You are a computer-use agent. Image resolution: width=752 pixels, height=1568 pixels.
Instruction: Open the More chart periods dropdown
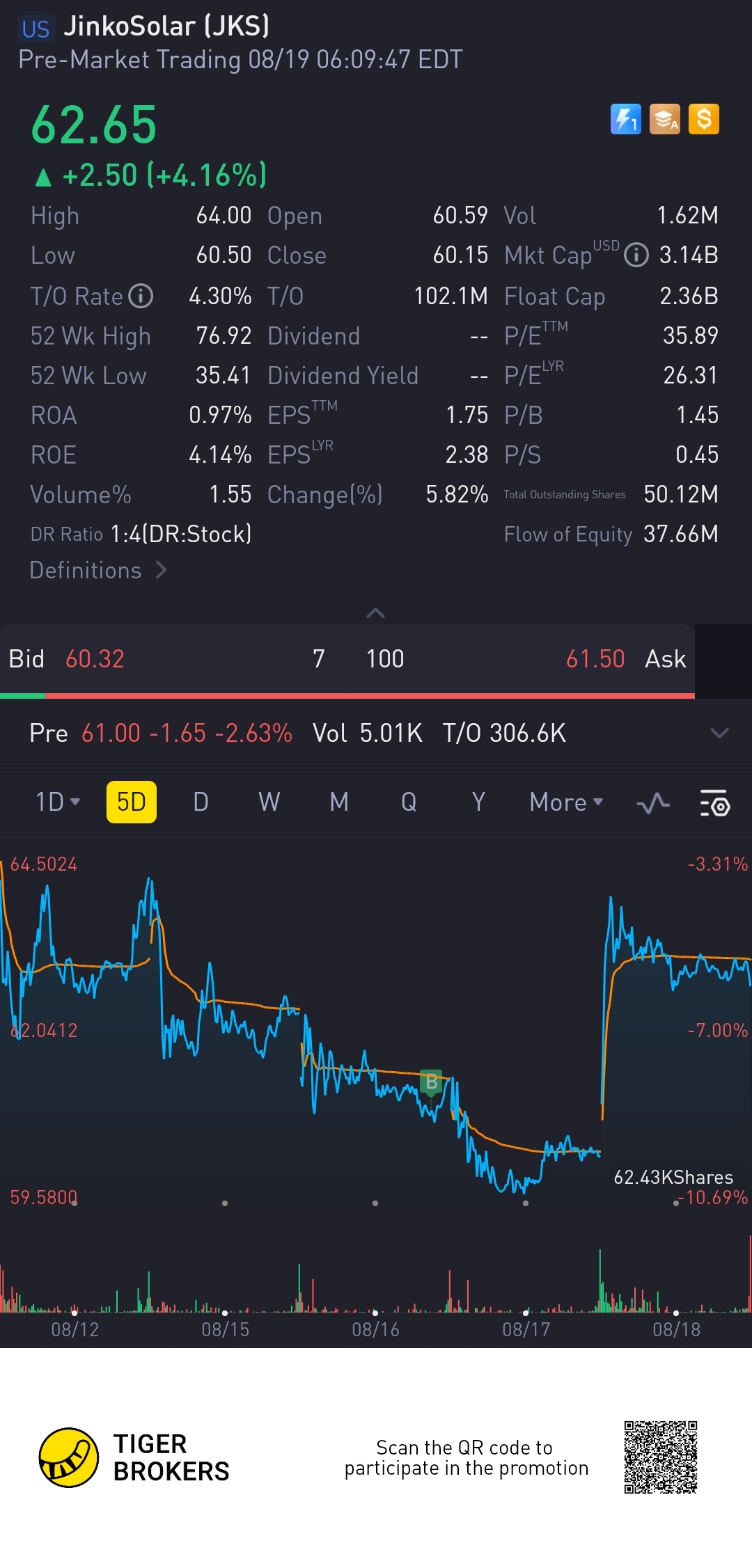[565, 802]
